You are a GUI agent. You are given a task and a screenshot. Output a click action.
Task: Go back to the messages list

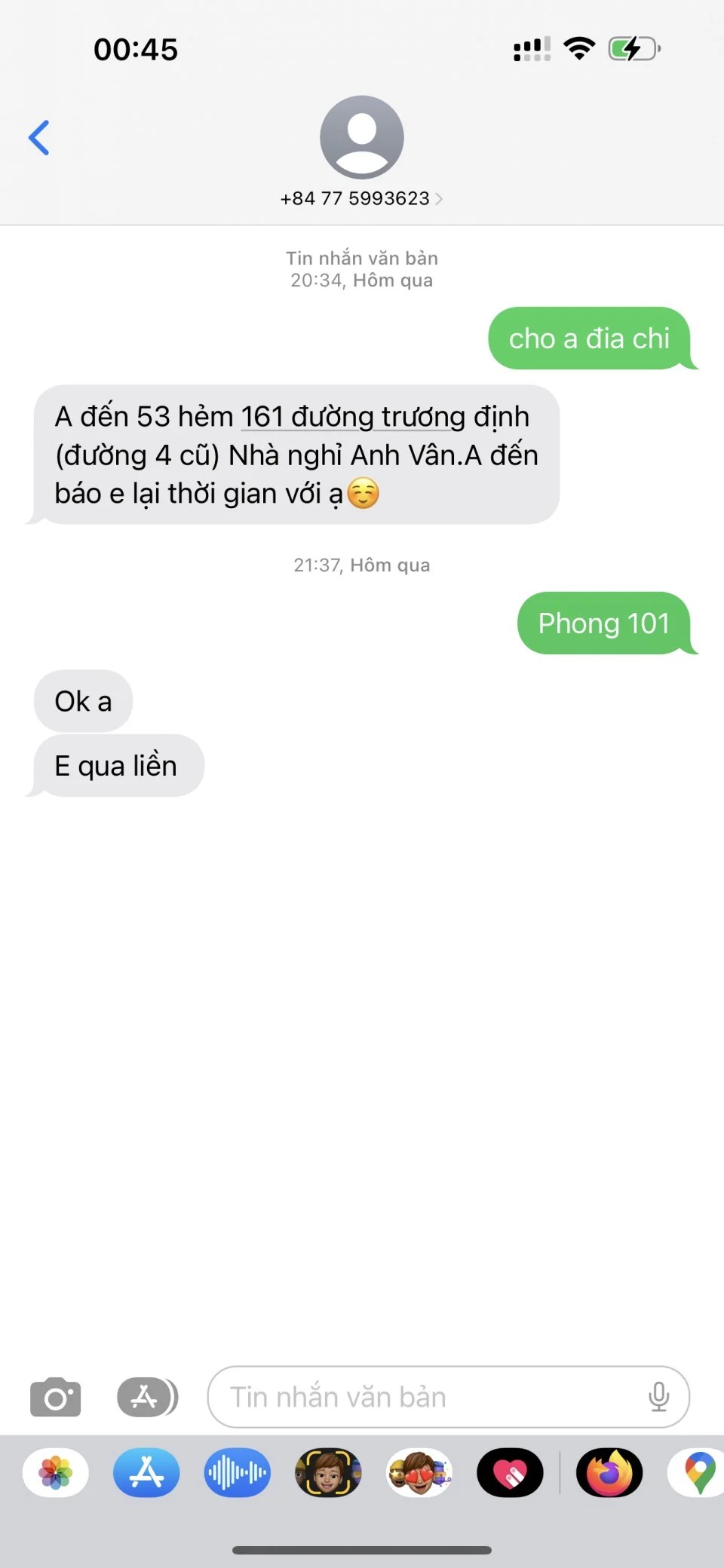pyautogui.click(x=39, y=138)
